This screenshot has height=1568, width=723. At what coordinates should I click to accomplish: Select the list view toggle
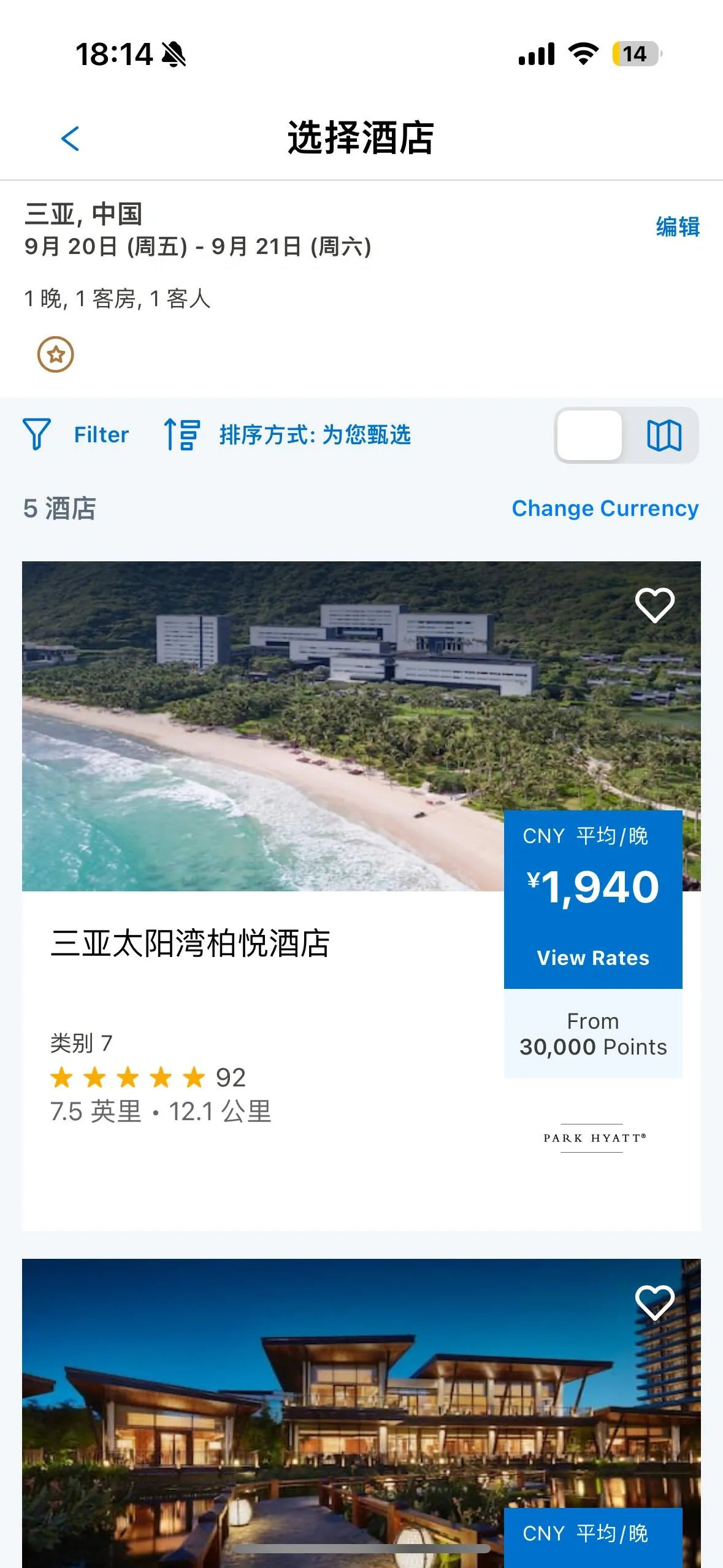(589, 436)
